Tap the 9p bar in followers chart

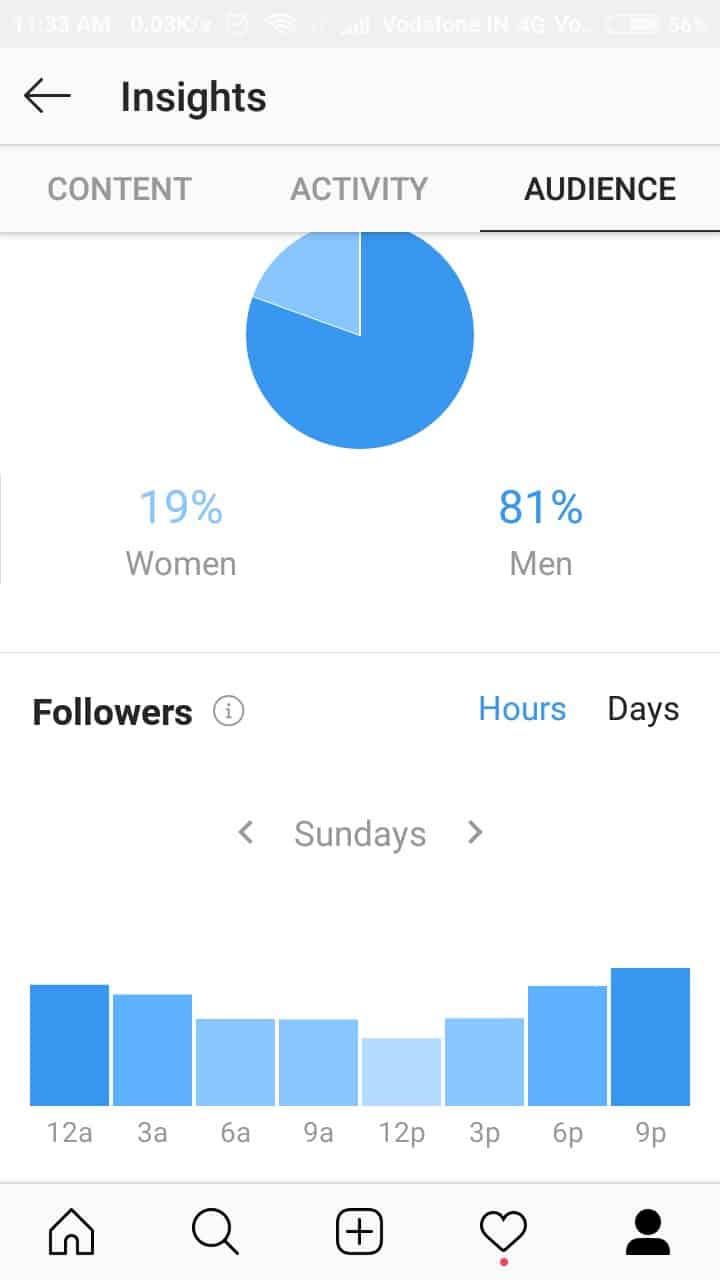(x=650, y=1036)
